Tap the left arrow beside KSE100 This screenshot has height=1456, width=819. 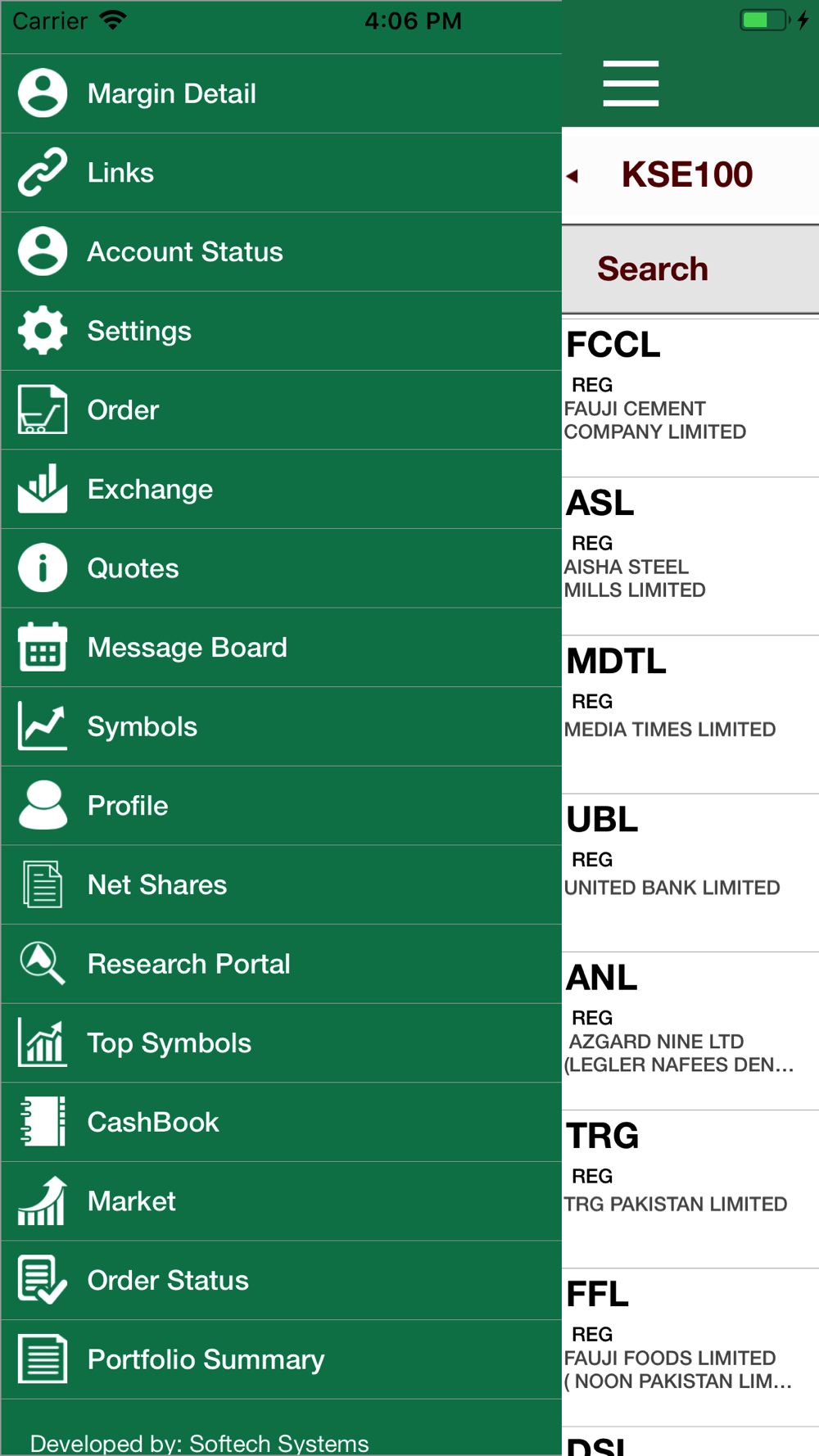[572, 175]
